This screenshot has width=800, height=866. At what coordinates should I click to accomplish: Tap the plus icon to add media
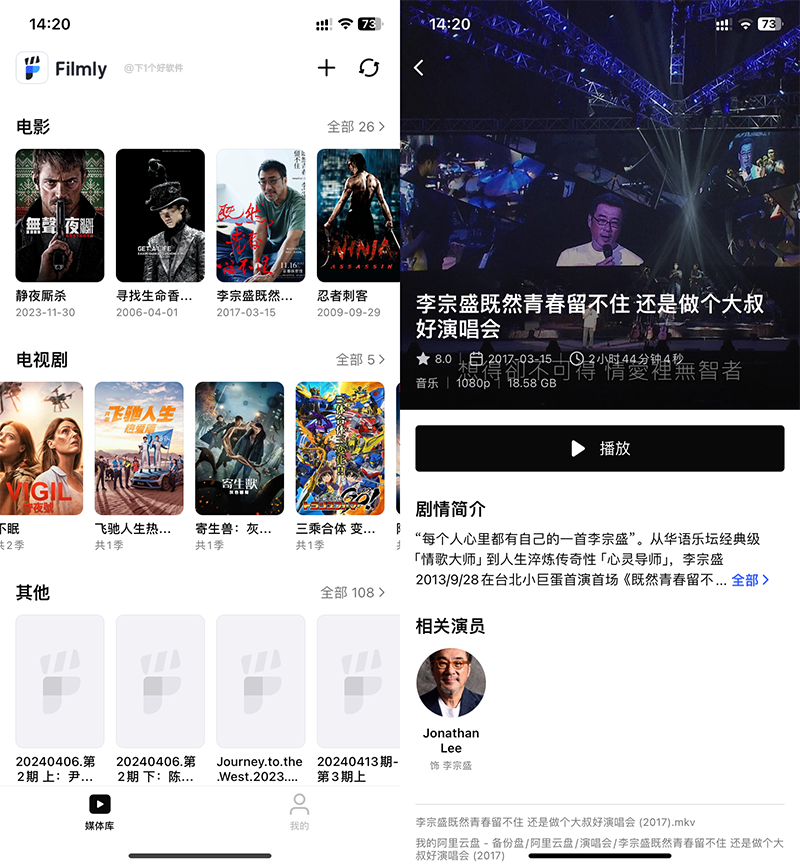(326, 68)
